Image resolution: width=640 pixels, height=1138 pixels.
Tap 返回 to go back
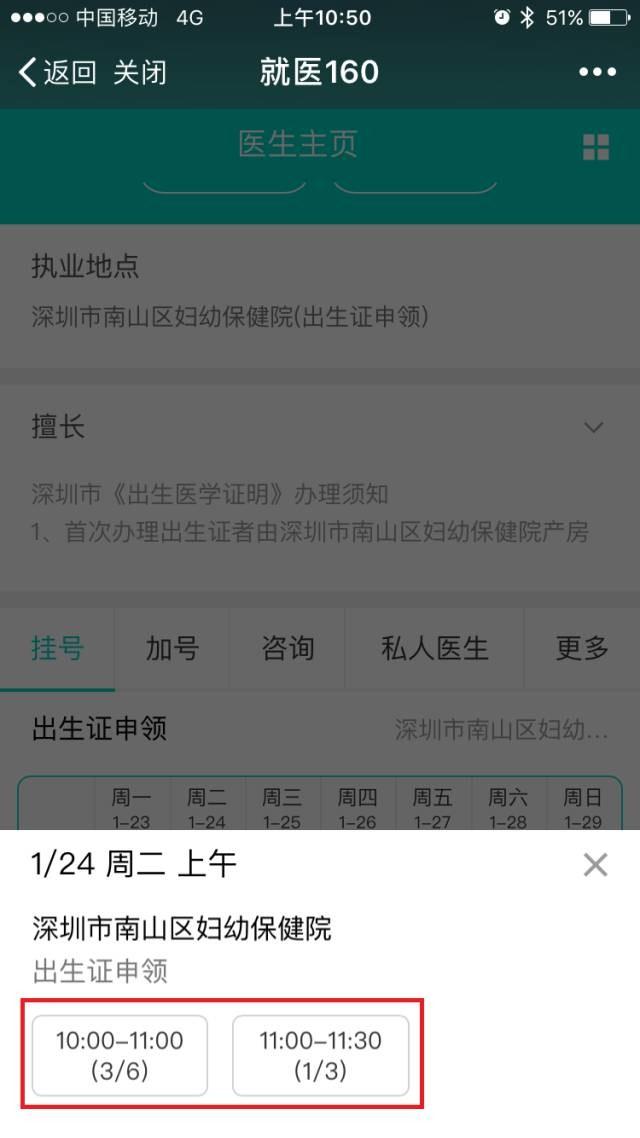[x=58, y=72]
